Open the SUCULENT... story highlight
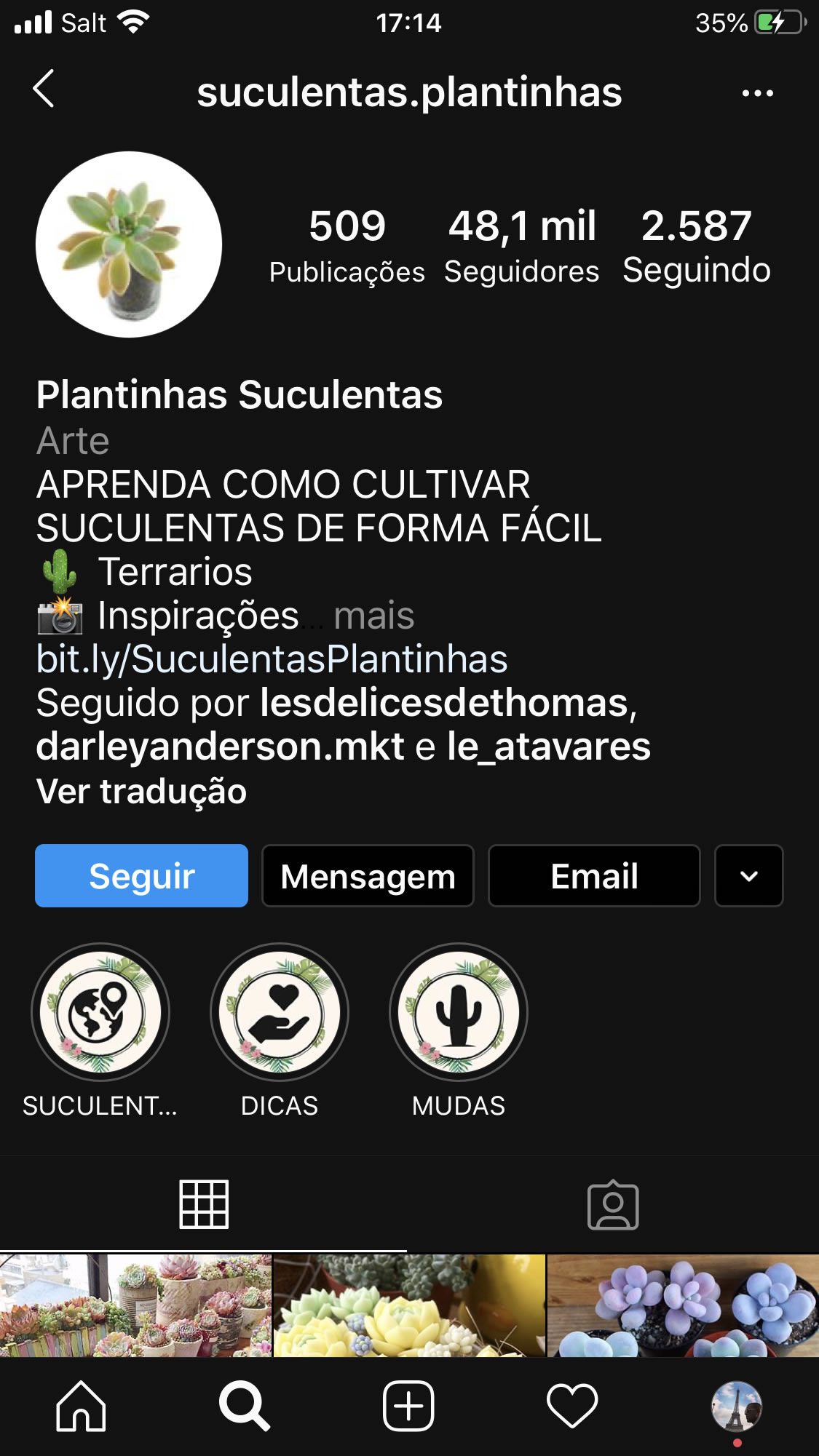Screen dimensions: 819x1456 pyautogui.click(x=100, y=1012)
